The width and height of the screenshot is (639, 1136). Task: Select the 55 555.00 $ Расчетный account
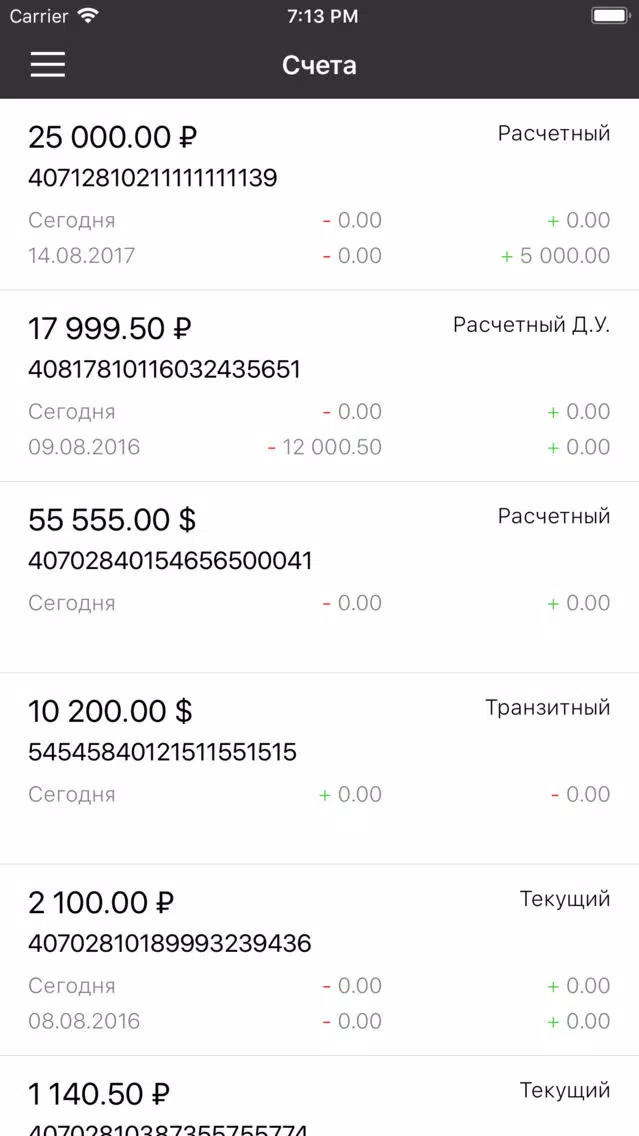[x=320, y=577]
